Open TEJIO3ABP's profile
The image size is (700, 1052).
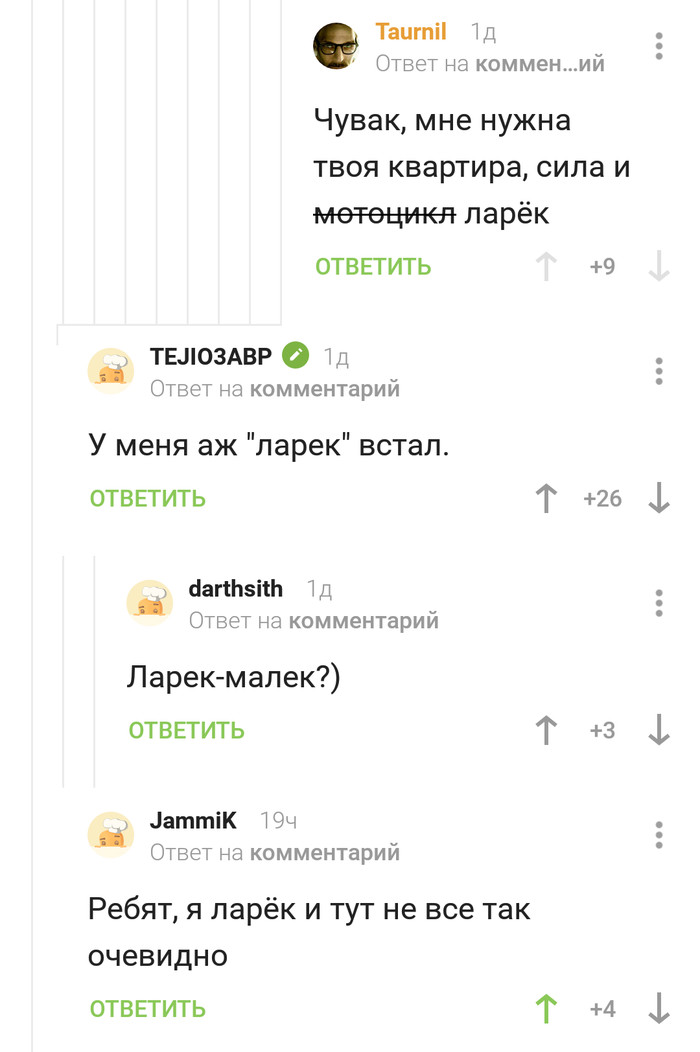pyautogui.click(x=210, y=357)
